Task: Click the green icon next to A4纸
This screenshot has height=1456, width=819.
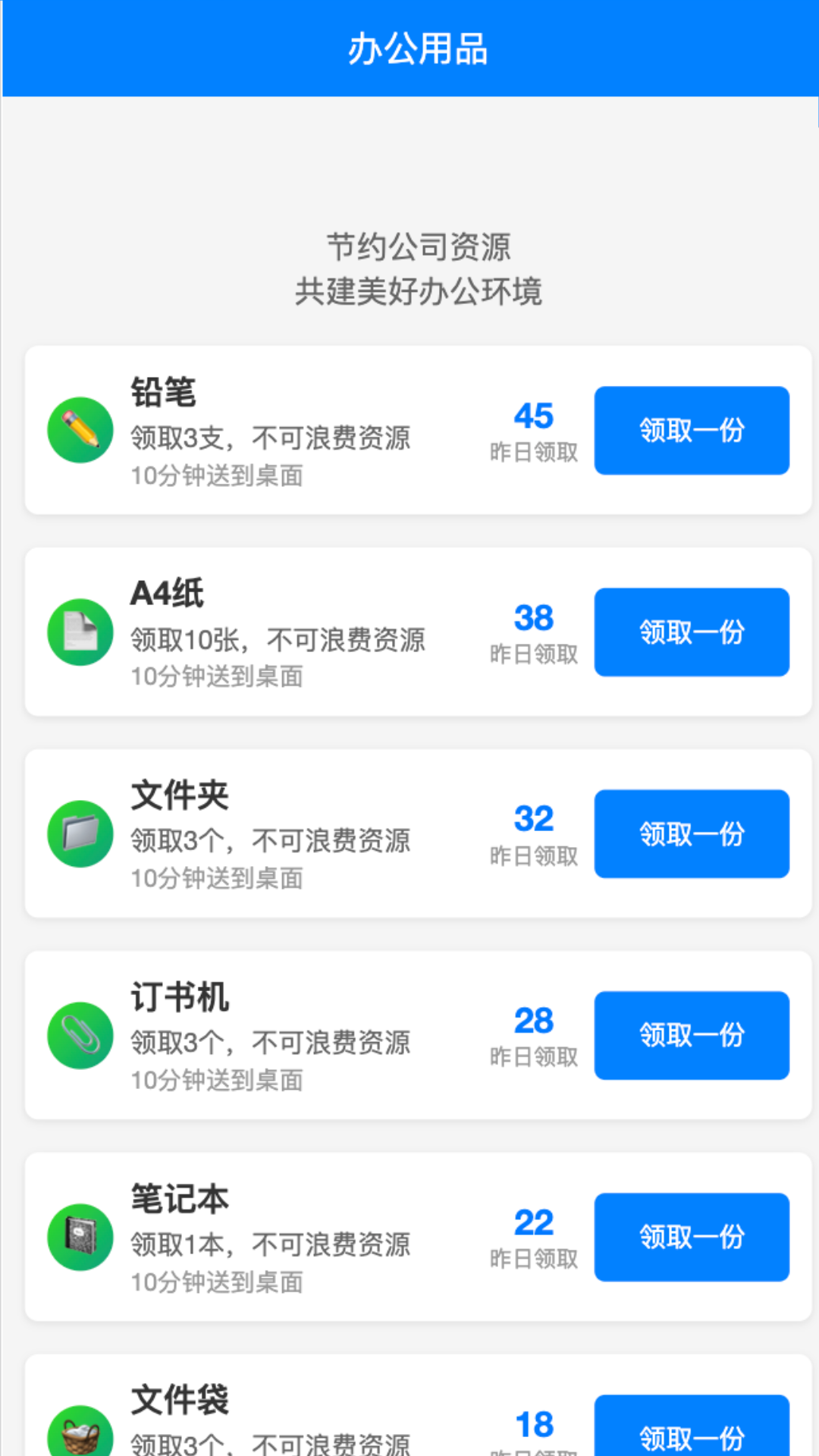Action: [x=80, y=631]
